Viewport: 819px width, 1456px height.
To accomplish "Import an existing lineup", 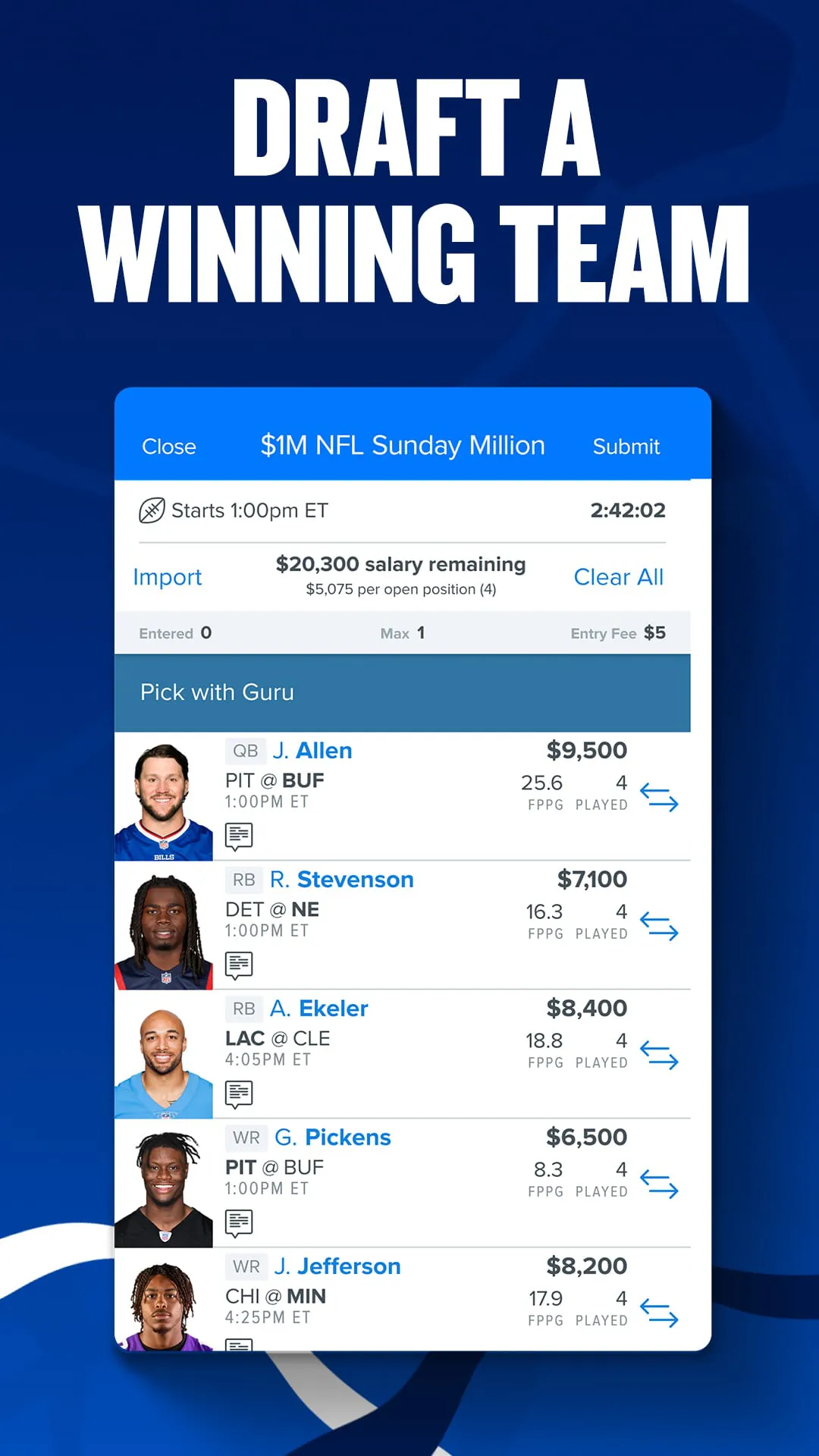I will pyautogui.click(x=168, y=577).
